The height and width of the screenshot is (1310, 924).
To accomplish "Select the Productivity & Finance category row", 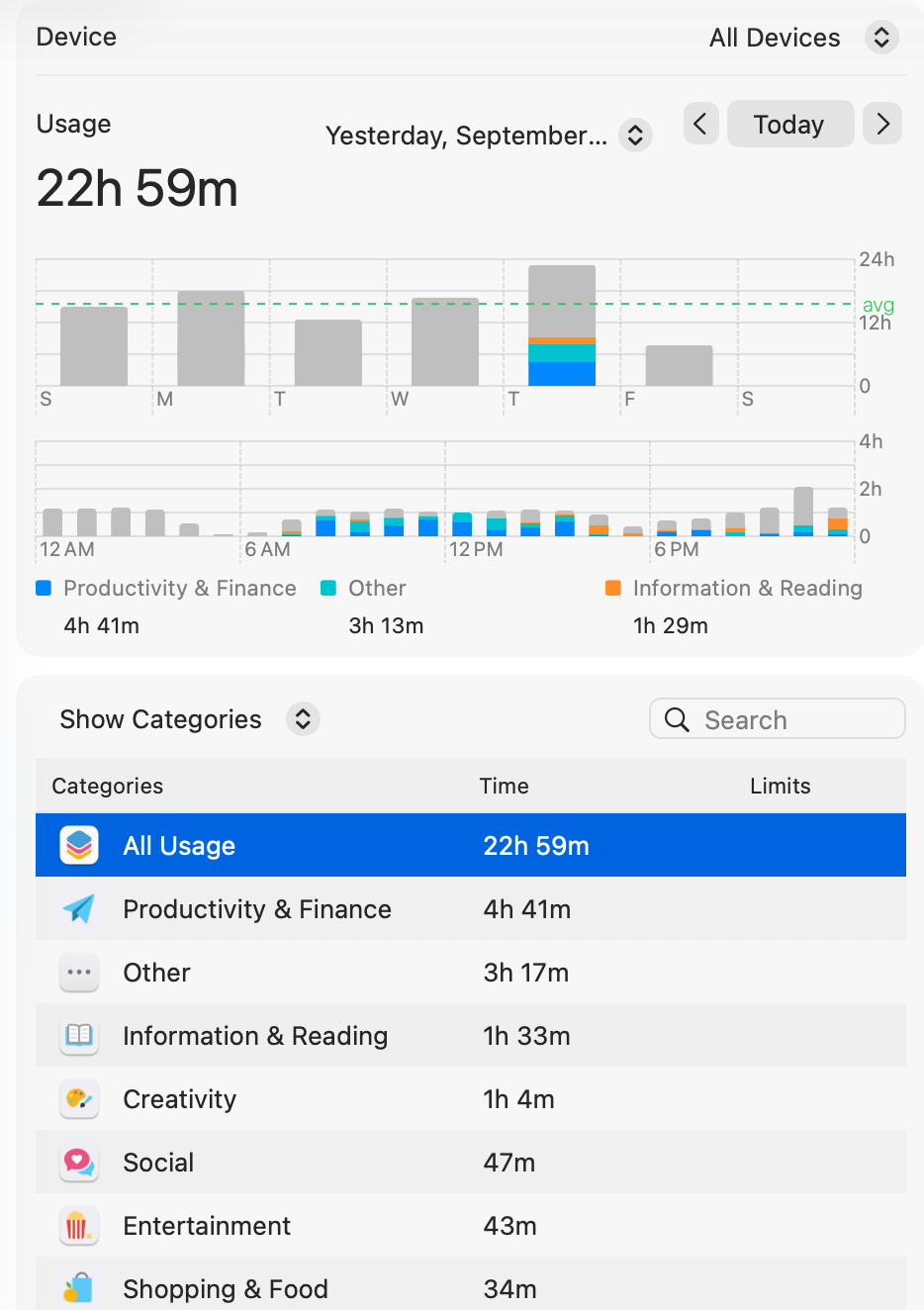I will pos(470,908).
